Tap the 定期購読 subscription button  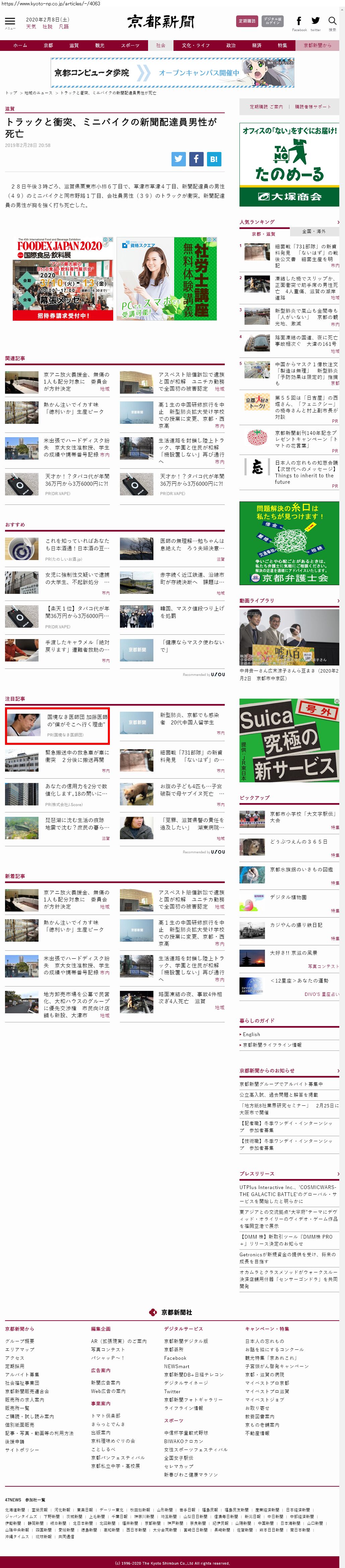pyautogui.click(x=246, y=21)
